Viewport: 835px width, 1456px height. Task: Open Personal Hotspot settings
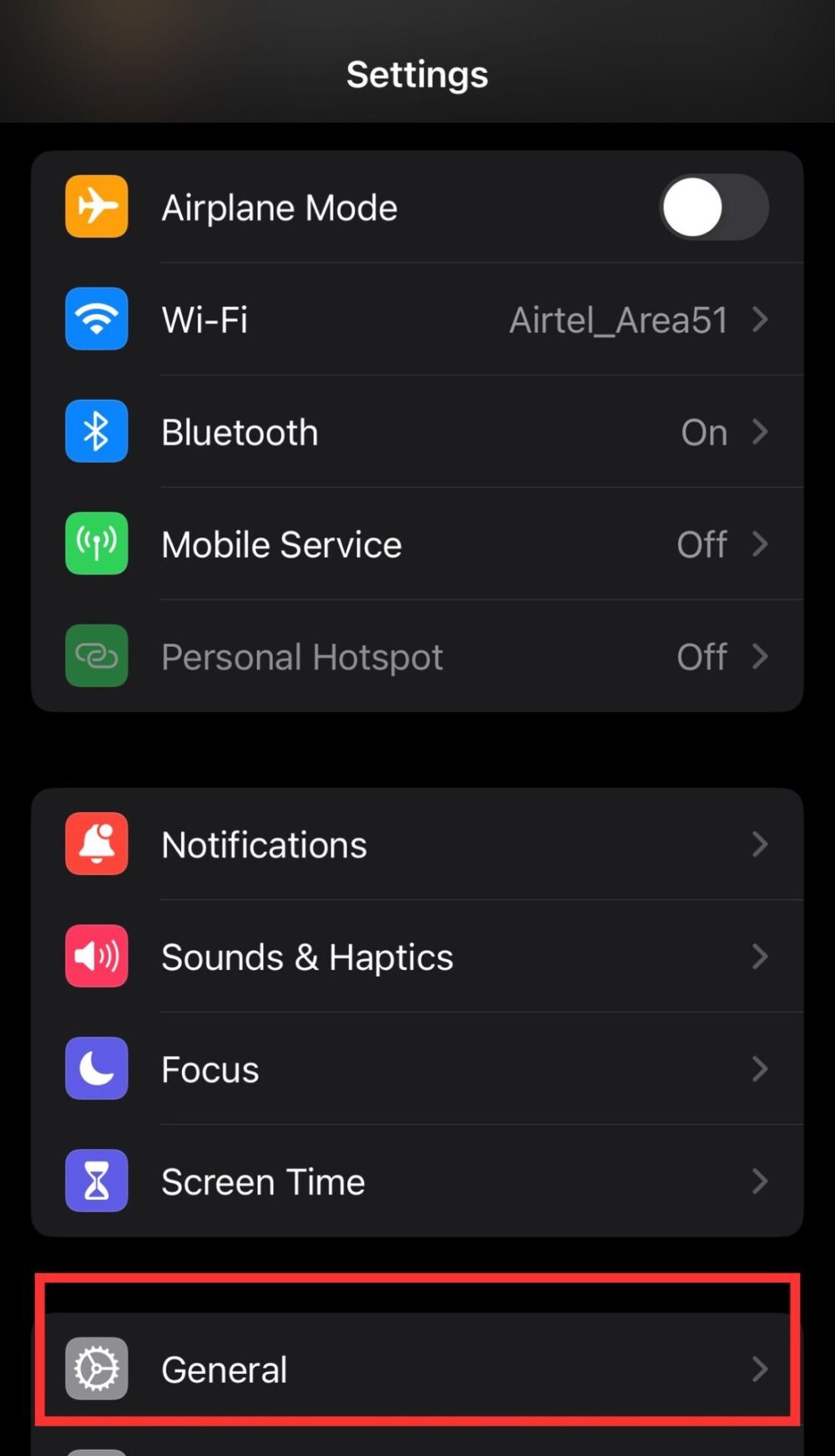click(417, 657)
